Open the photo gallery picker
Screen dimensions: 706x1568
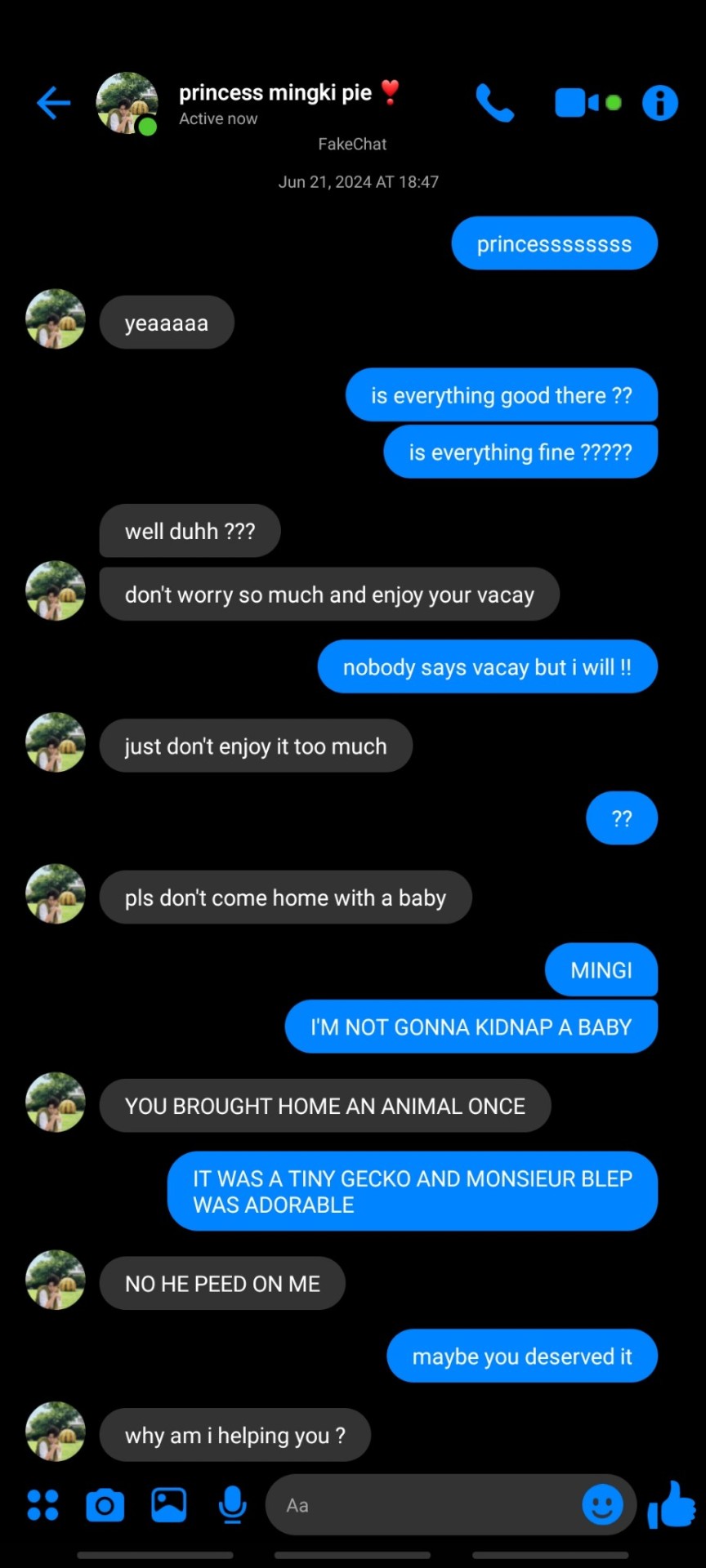[169, 1505]
